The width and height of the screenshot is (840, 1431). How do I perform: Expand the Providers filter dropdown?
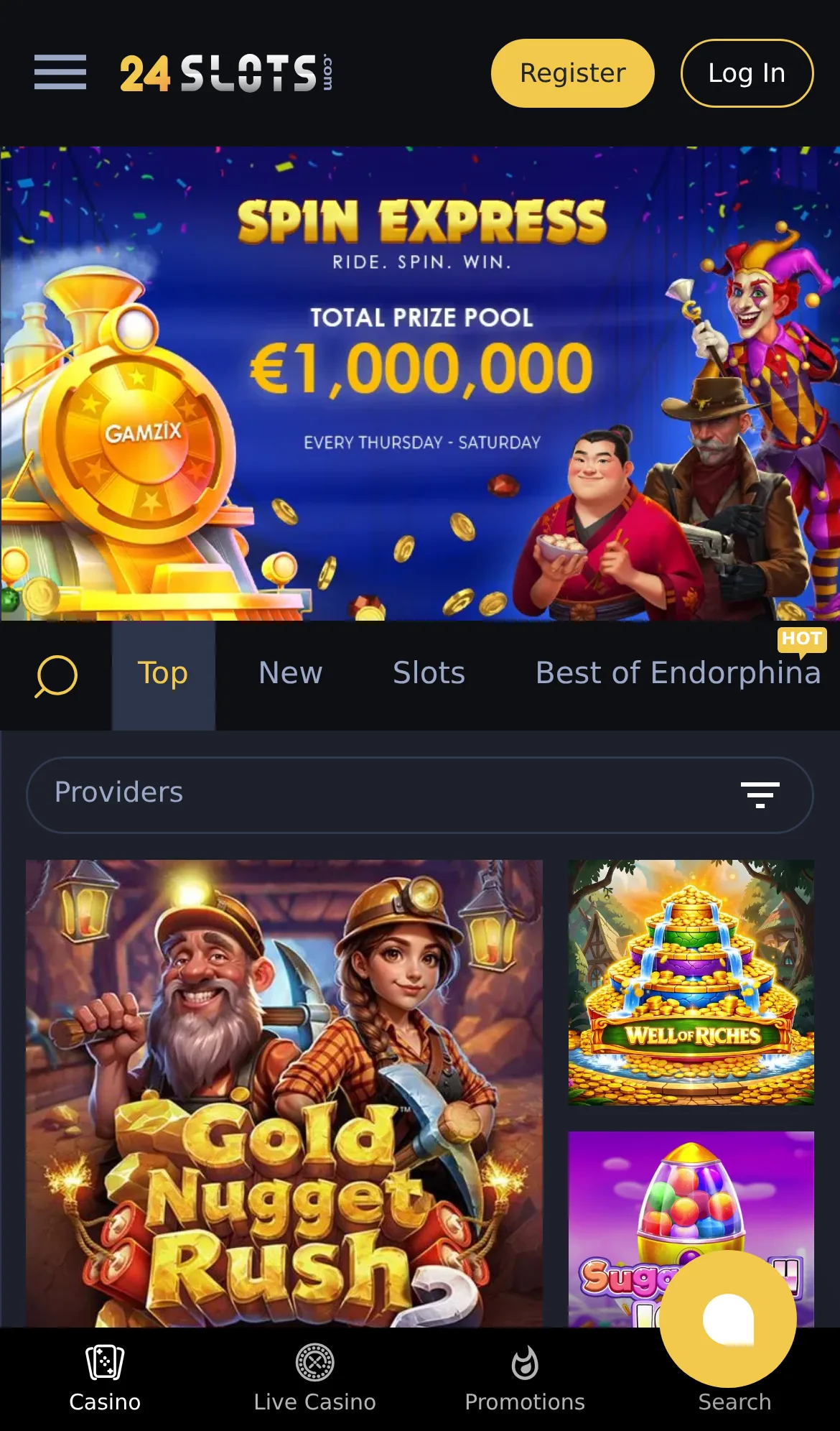[x=420, y=795]
